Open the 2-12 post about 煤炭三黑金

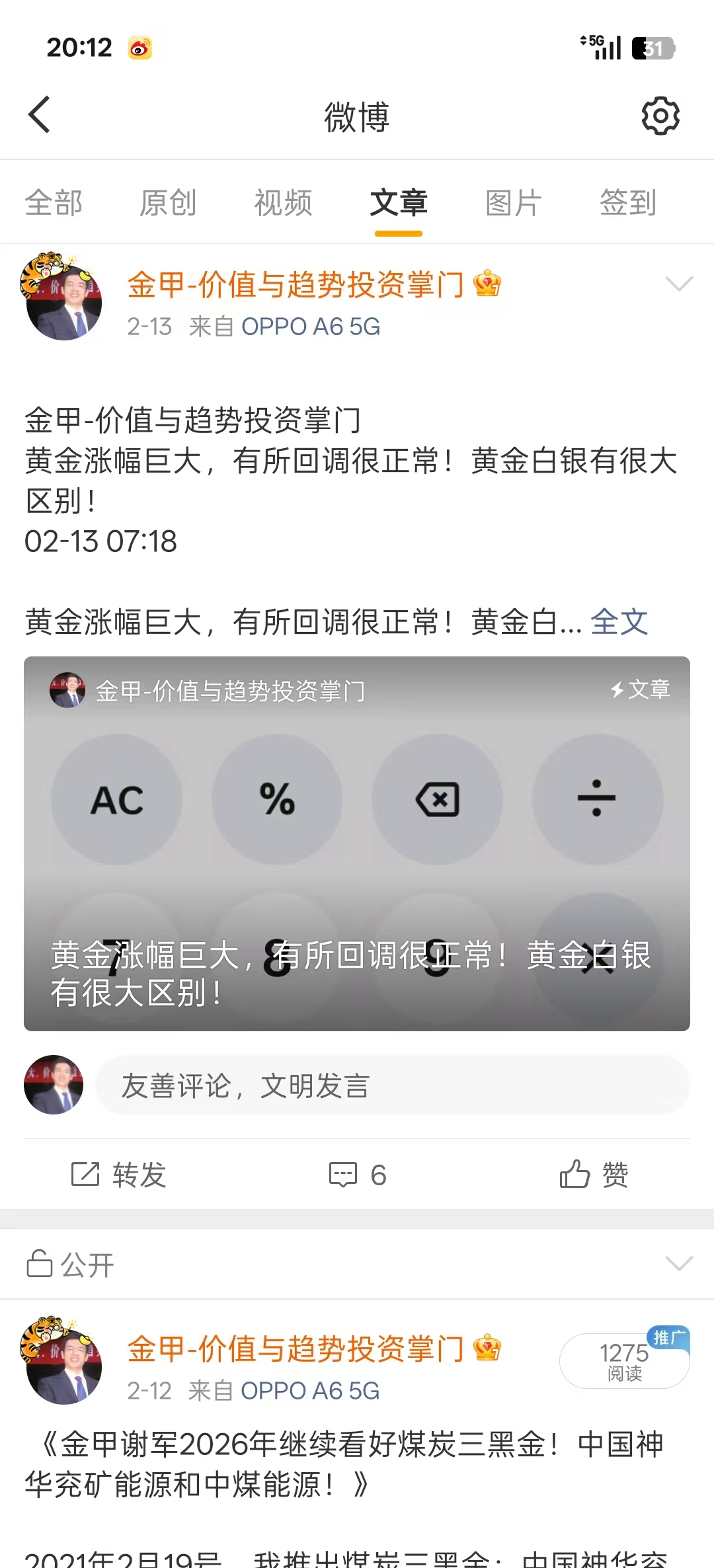click(x=344, y=1464)
